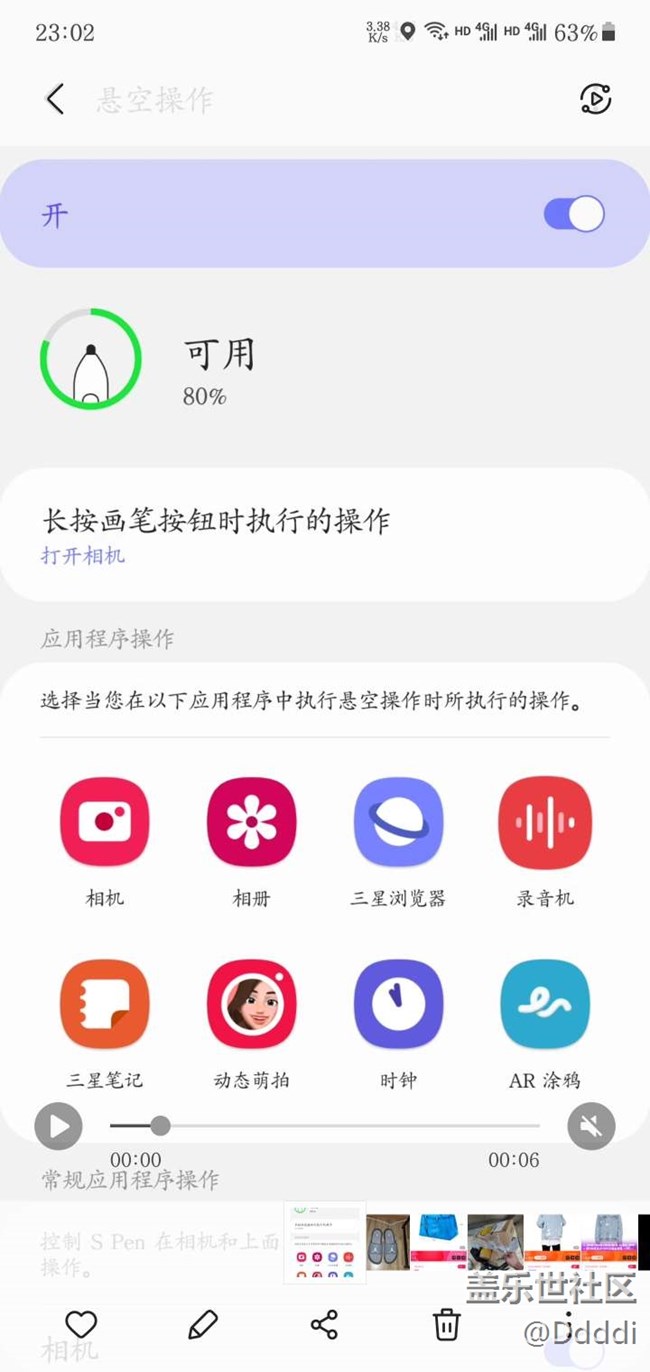Viewport: 650px width, 1372px height.
Task: Go back from the video viewer
Action: coord(55,99)
